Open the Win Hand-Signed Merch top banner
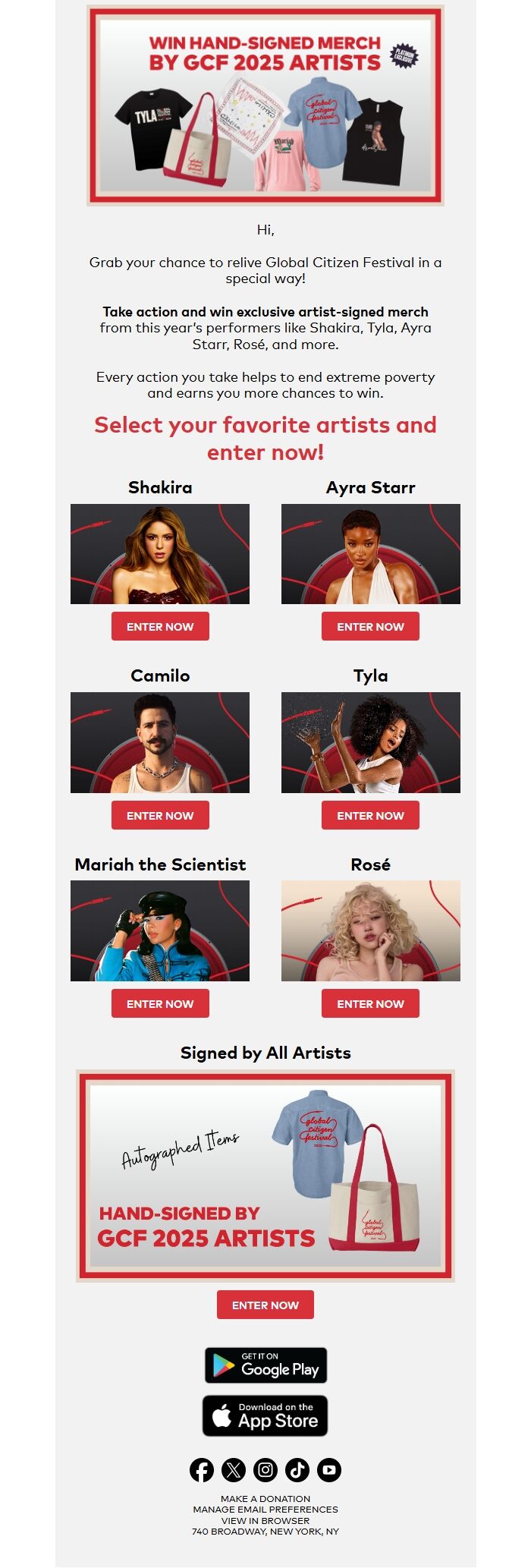 [x=265, y=106]
